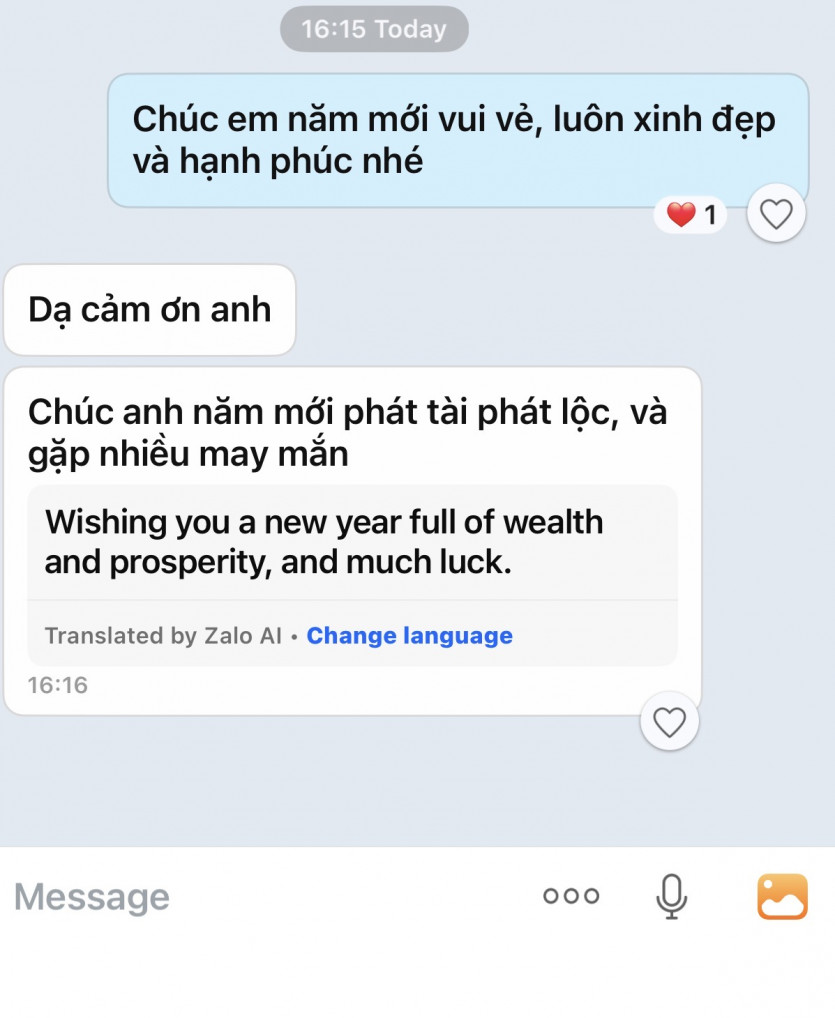This screenshot has width=835, height=1018.
Task: Tap the heart icon on the "Chúc em năm mới" message
Action: coord(776,214)
